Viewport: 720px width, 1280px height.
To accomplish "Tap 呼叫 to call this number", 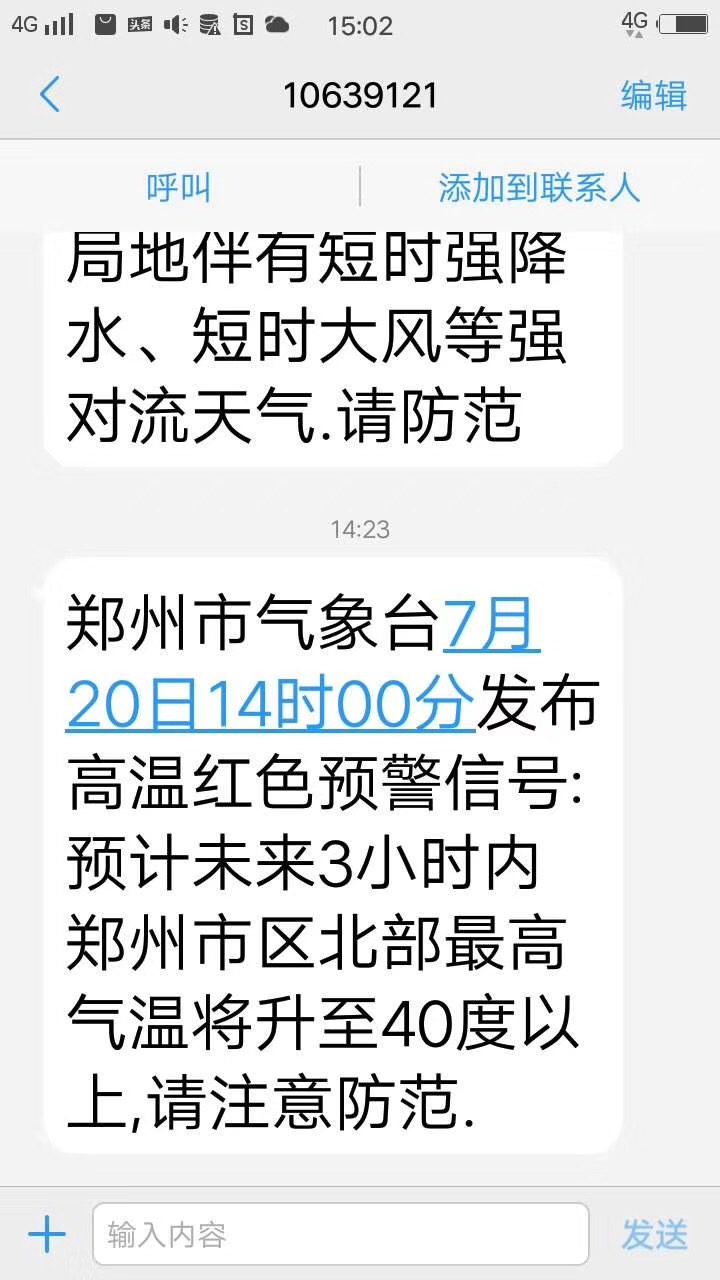I will pyautogui.click(x=178, y=187).
